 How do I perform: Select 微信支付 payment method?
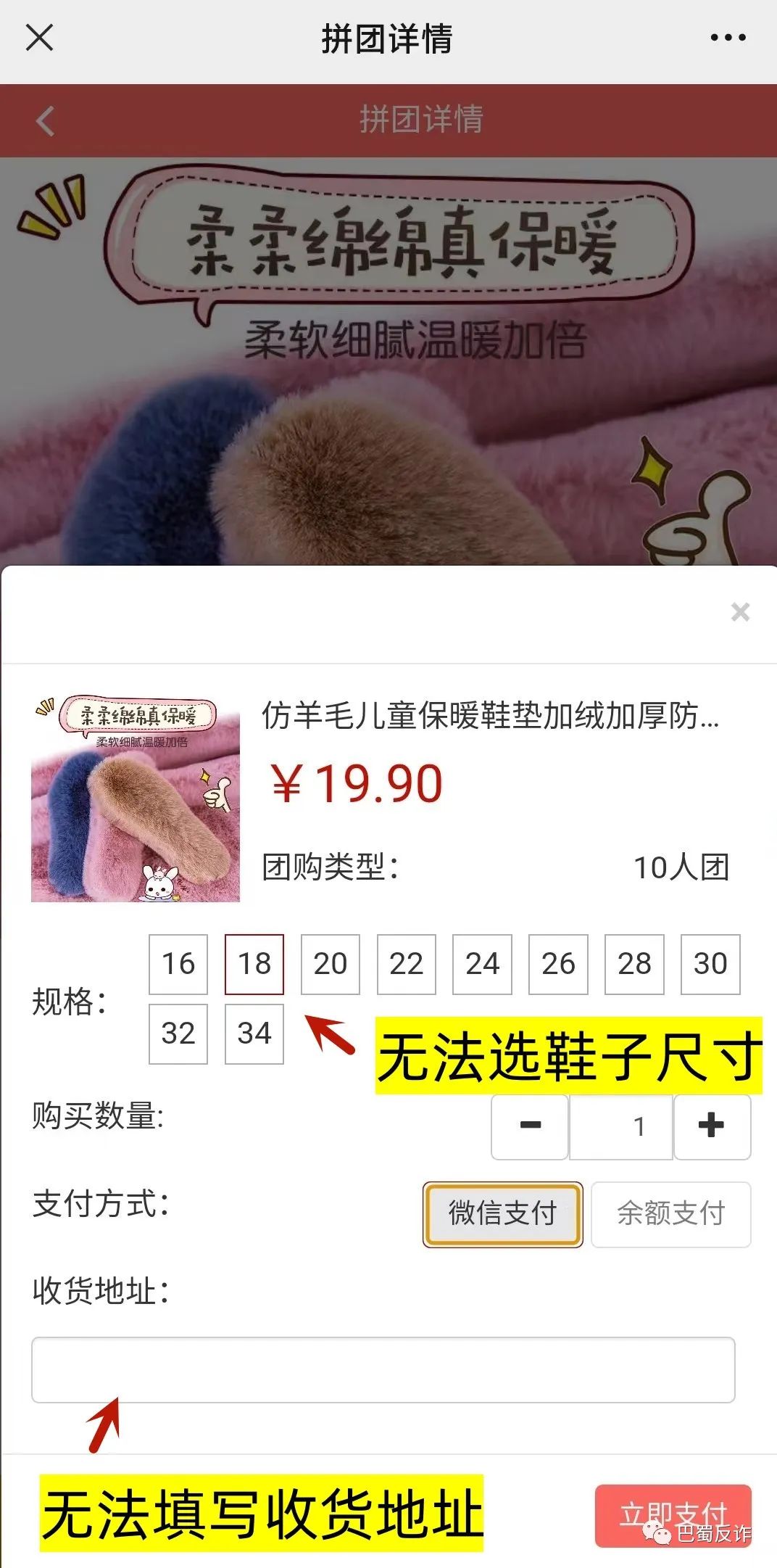pos(502,1214)
